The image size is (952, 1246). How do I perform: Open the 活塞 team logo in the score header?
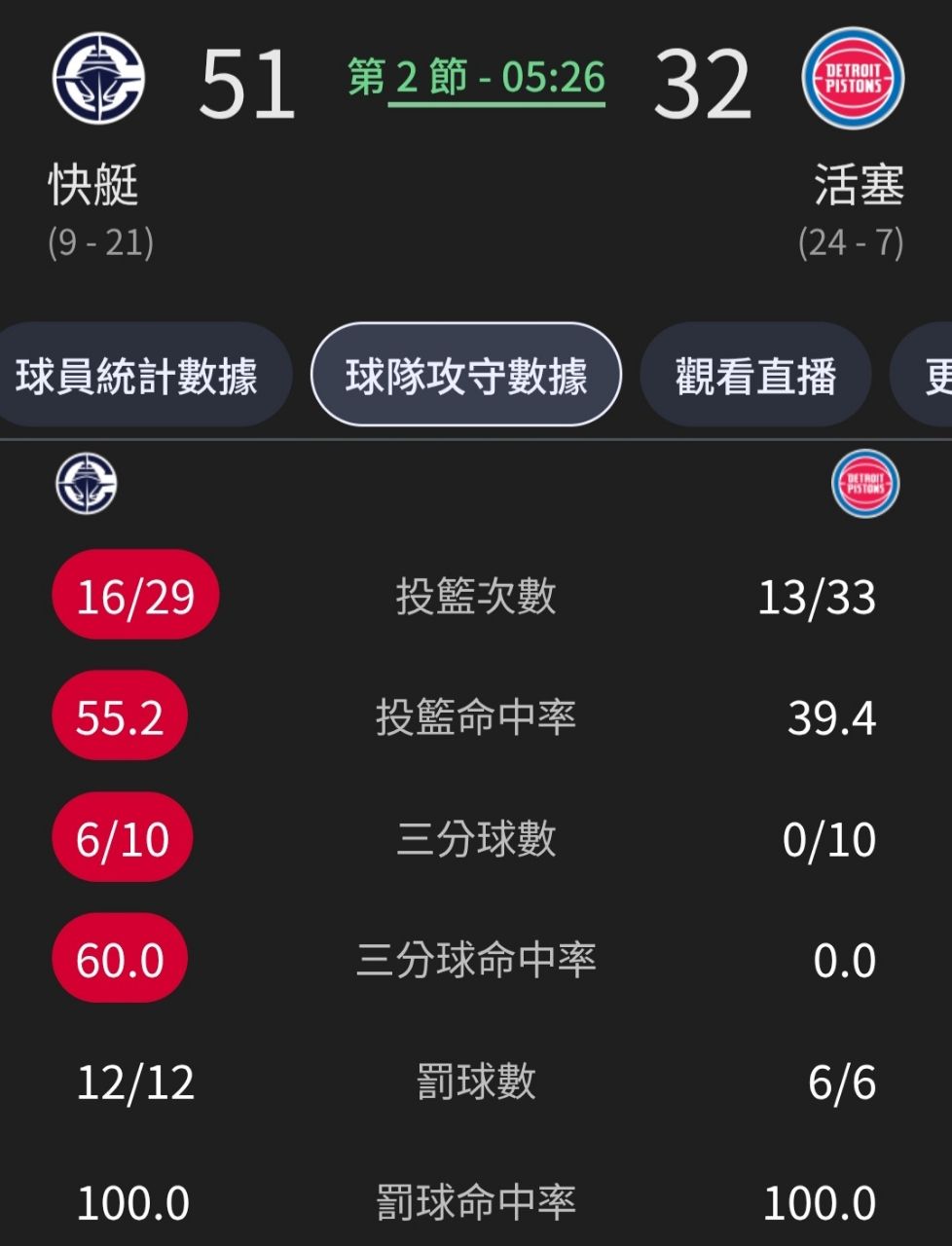[x=853, y=78]
